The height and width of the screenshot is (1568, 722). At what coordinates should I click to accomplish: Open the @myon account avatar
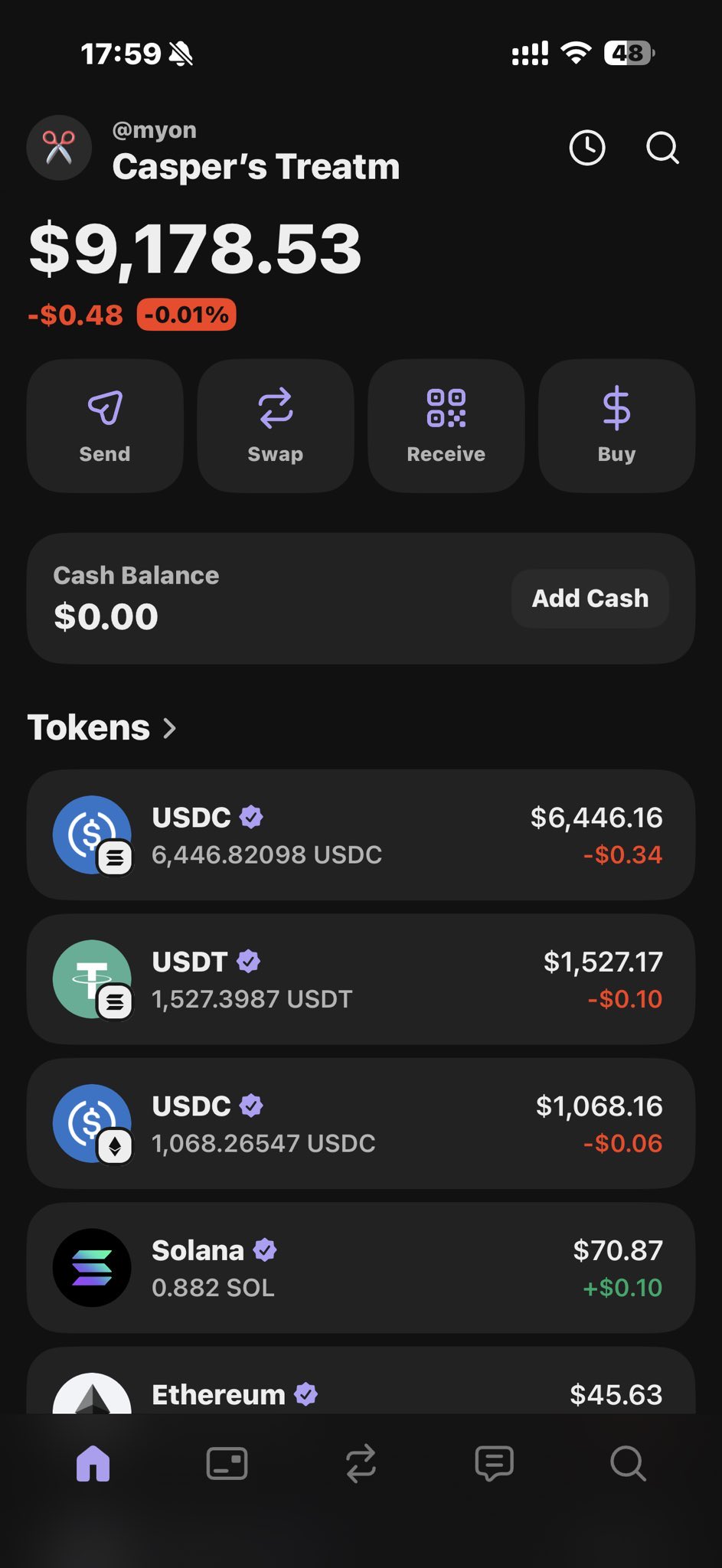(59, 148)
